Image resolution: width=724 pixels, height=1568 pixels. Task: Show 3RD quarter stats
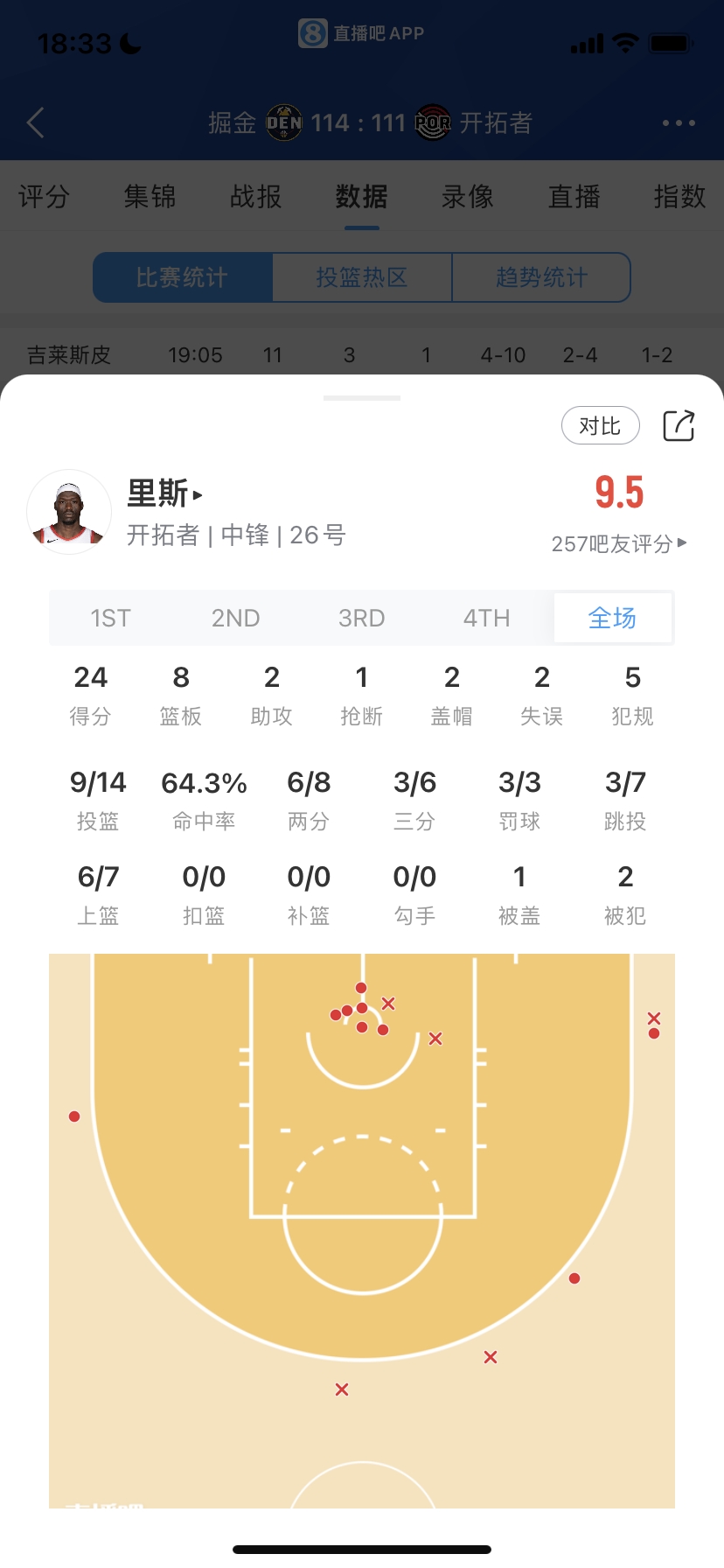point(361,619)
